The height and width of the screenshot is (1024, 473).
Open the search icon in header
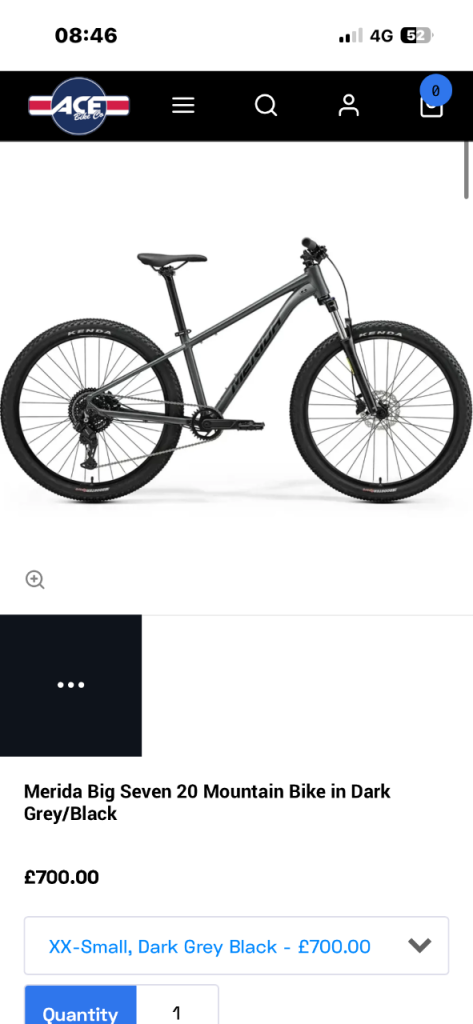(x=266, y=105)
